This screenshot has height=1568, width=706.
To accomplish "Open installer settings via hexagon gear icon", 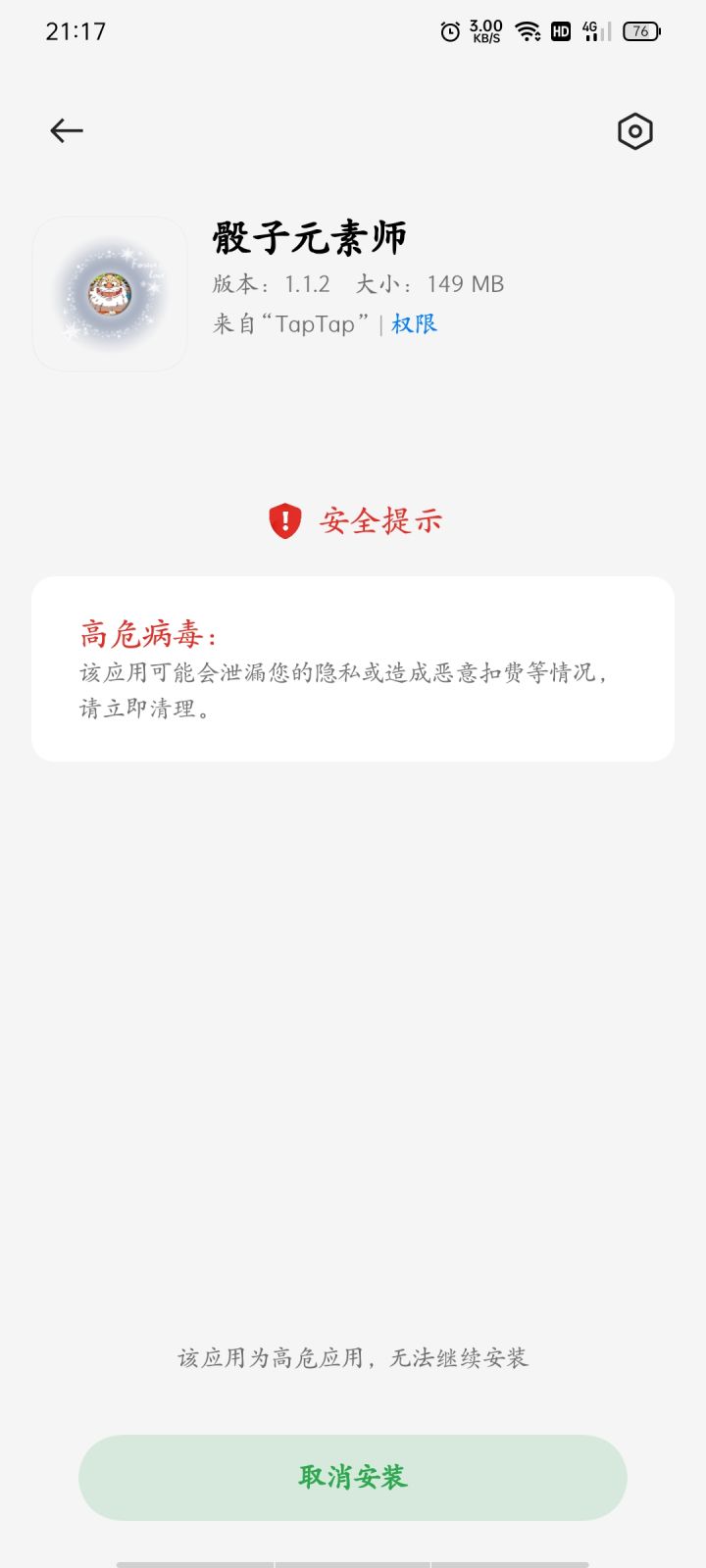I will 633,130.
